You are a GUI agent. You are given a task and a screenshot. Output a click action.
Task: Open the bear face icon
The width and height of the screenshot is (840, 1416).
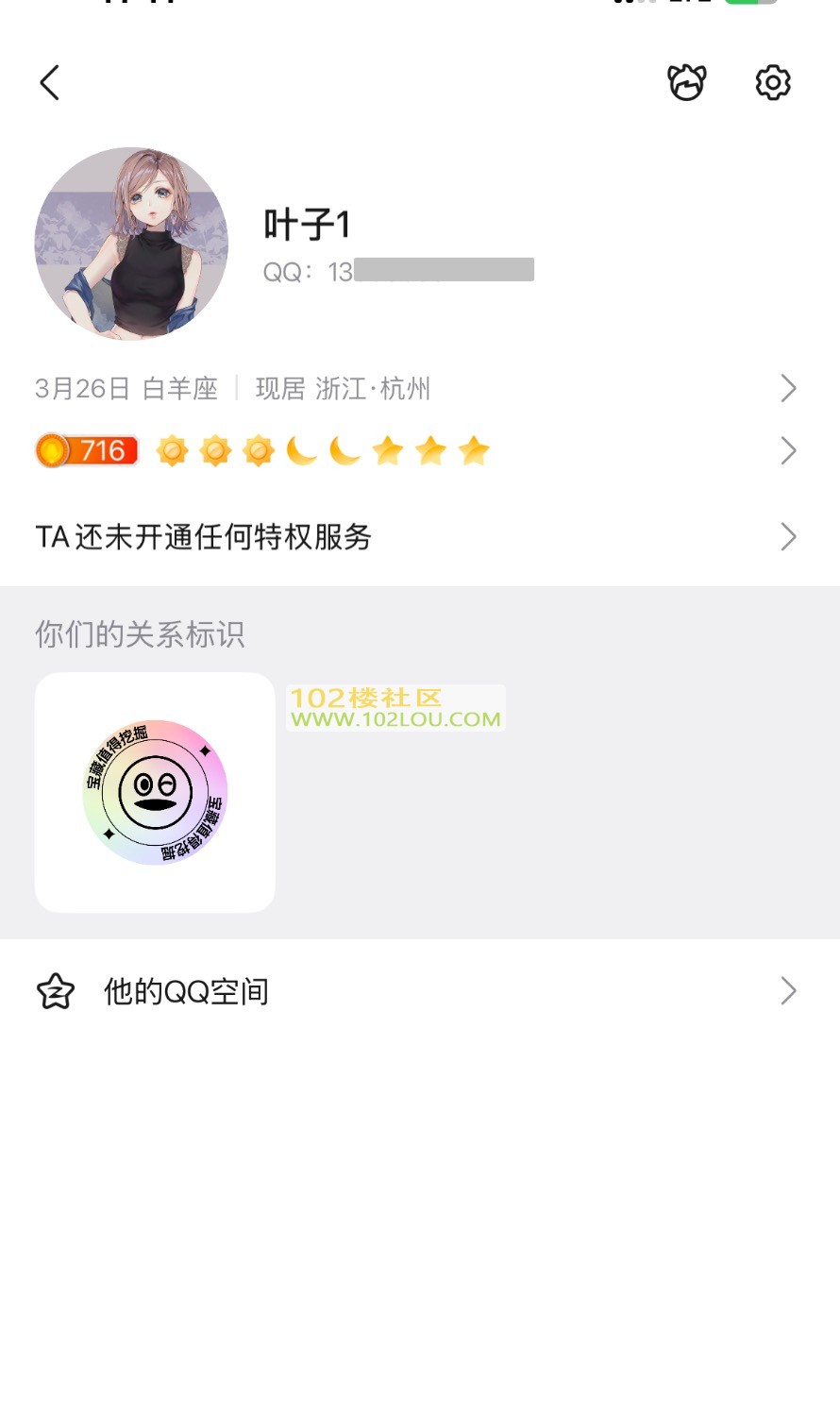686,83
